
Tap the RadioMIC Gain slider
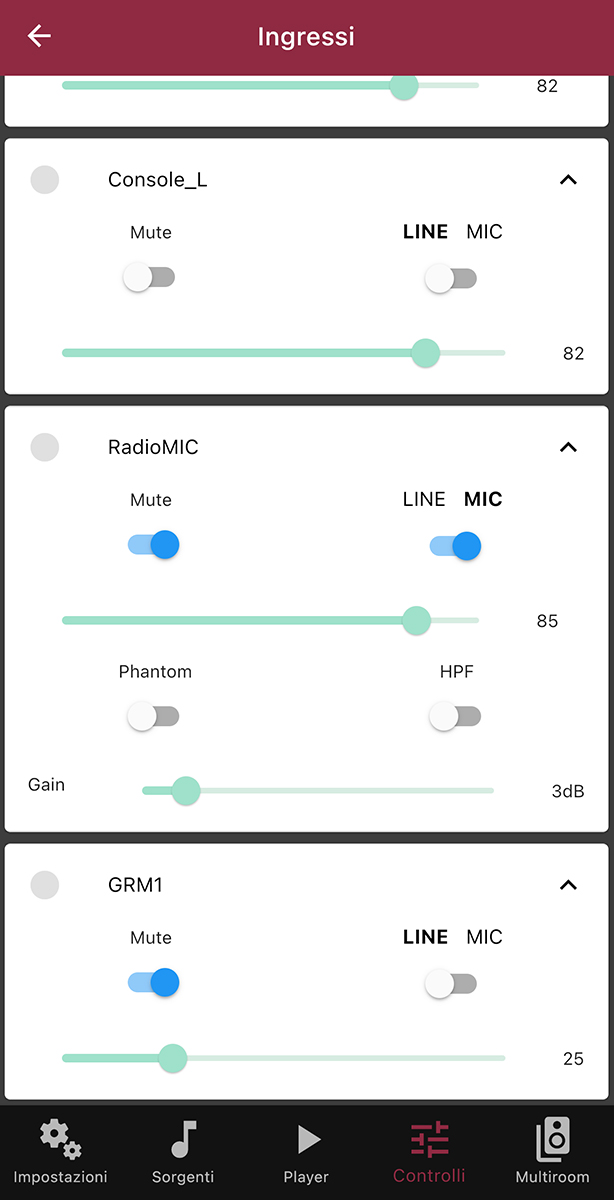coord(318,791)
